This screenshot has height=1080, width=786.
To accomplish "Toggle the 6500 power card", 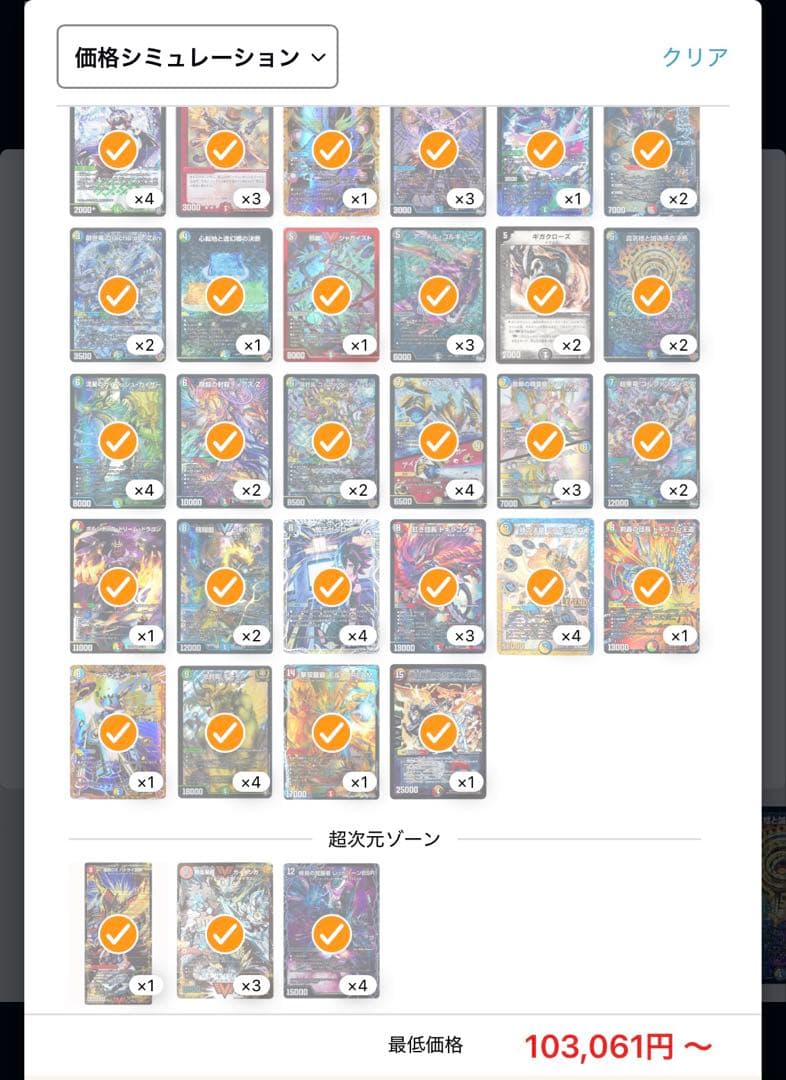I will 438,440.
